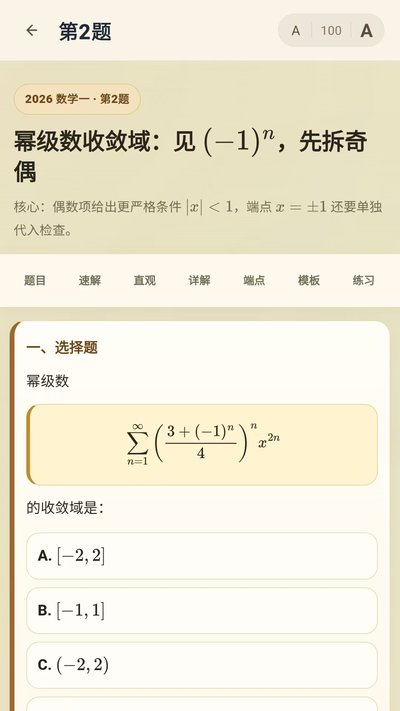Go to the 模板 tab

pos(309,280)
